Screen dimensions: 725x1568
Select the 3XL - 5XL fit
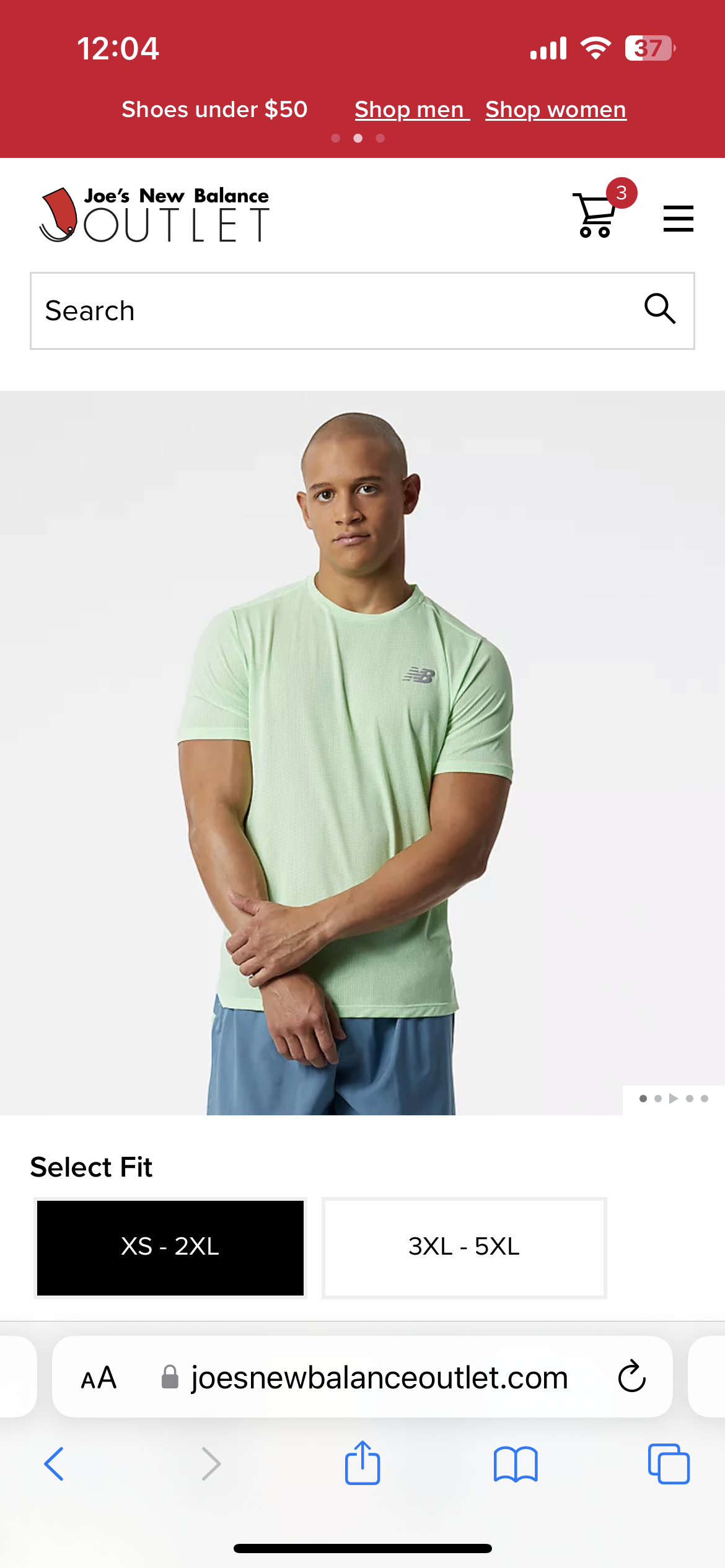pyautogui.click(x=464, y=1247)
